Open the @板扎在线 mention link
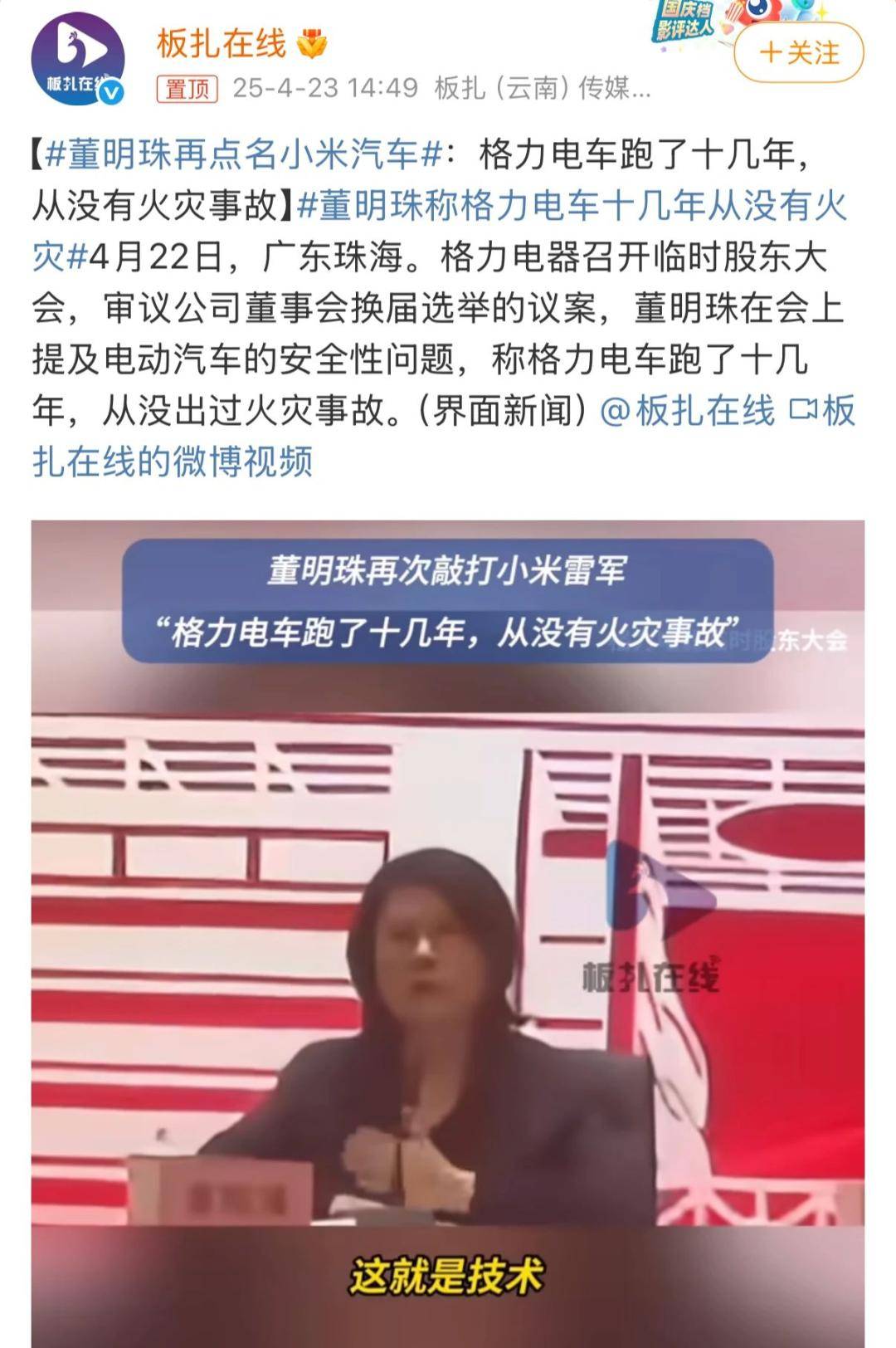Image resolution: width=896 pixels, height=1348 pixels. [687, 411]
